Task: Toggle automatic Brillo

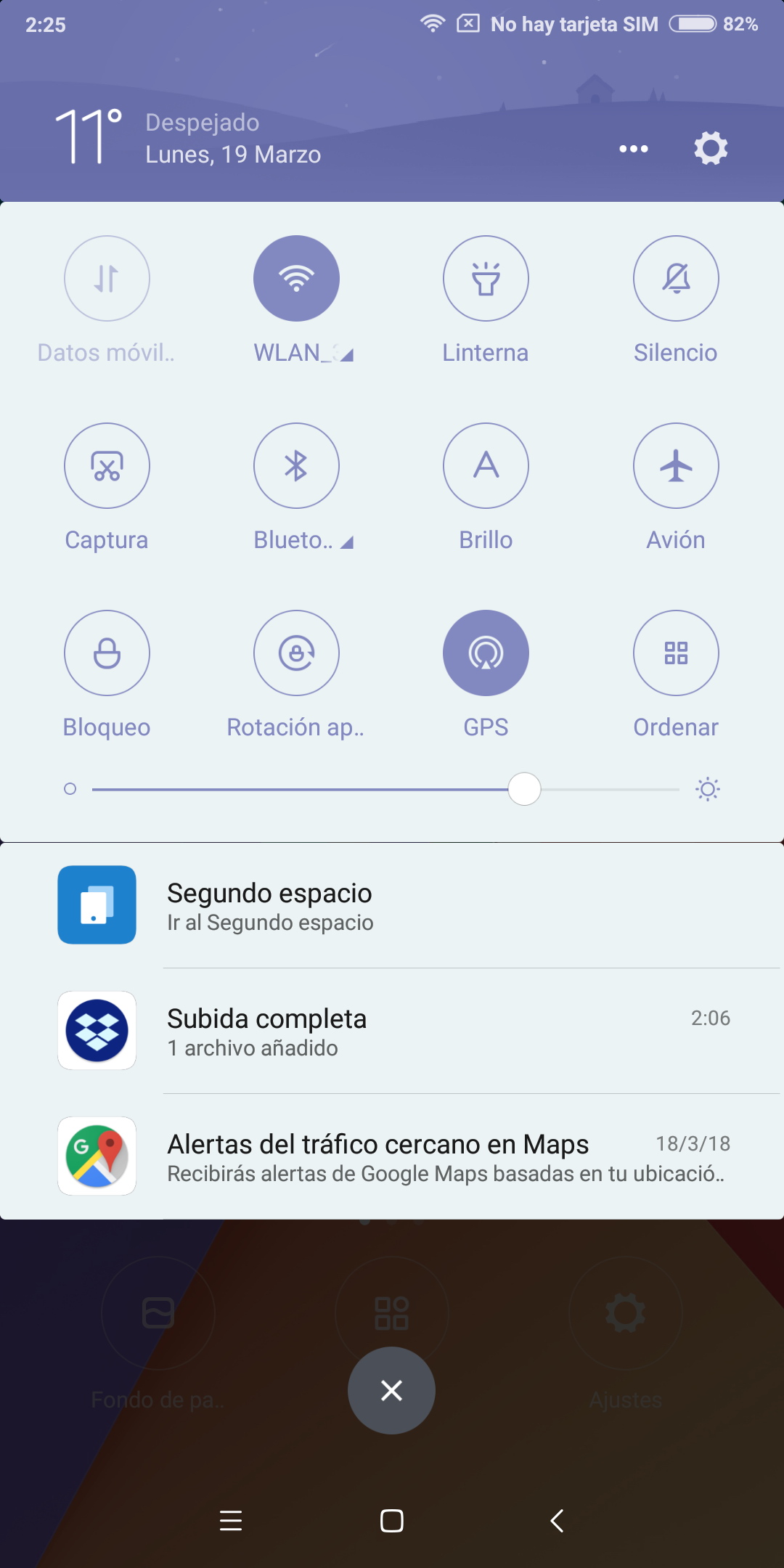Action: point(486,465)
